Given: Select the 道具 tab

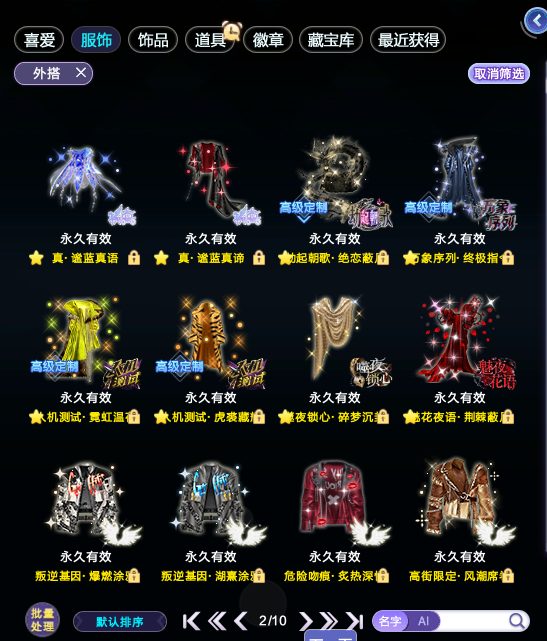Looking at the screenshot, I should click(x=210, y=40).
